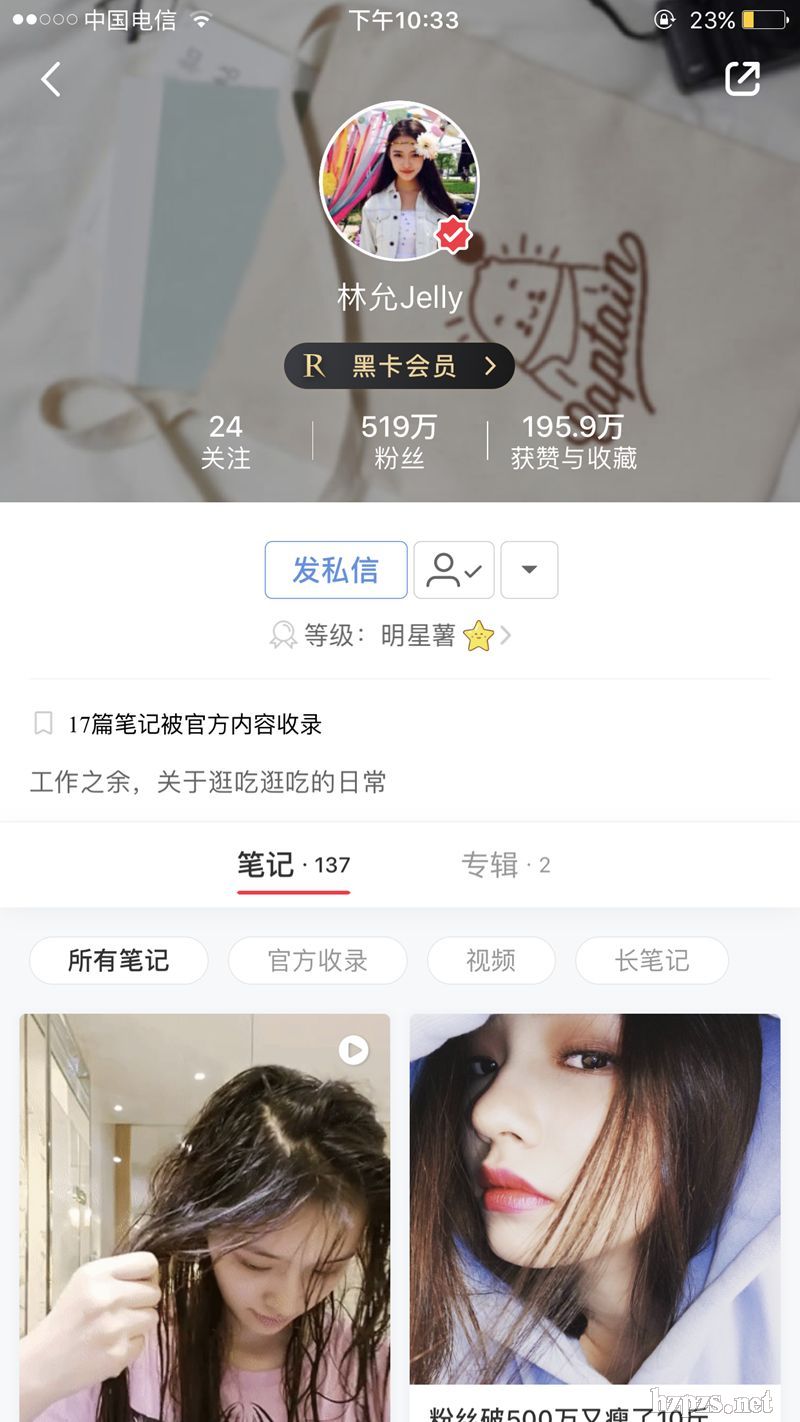Open the 等级 明星薯 level details
This screenshot has width=800, height=1422.
392,635
